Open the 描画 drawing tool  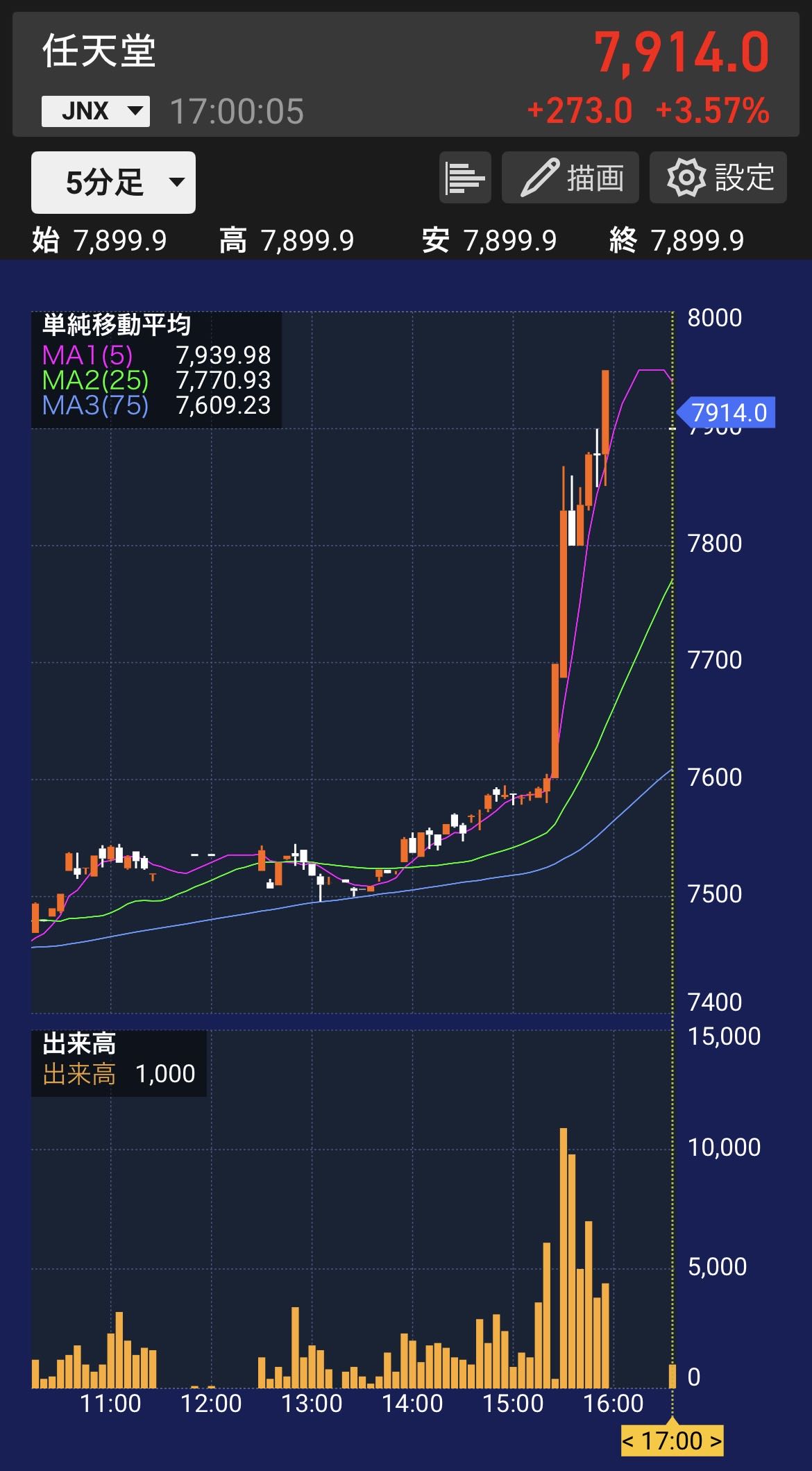tap(570, 178)
